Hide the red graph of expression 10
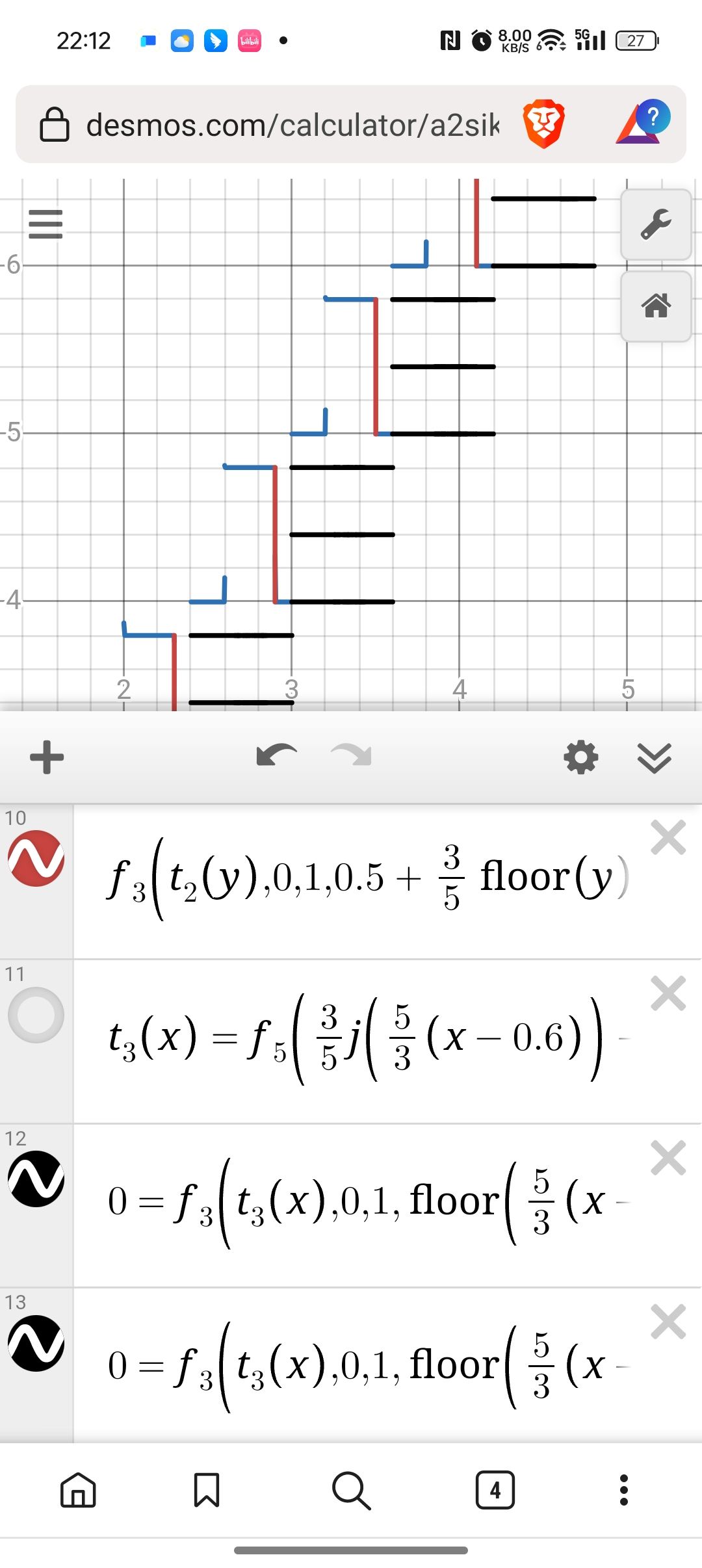Screen dimensions: 702x1568 pos(36,858)
